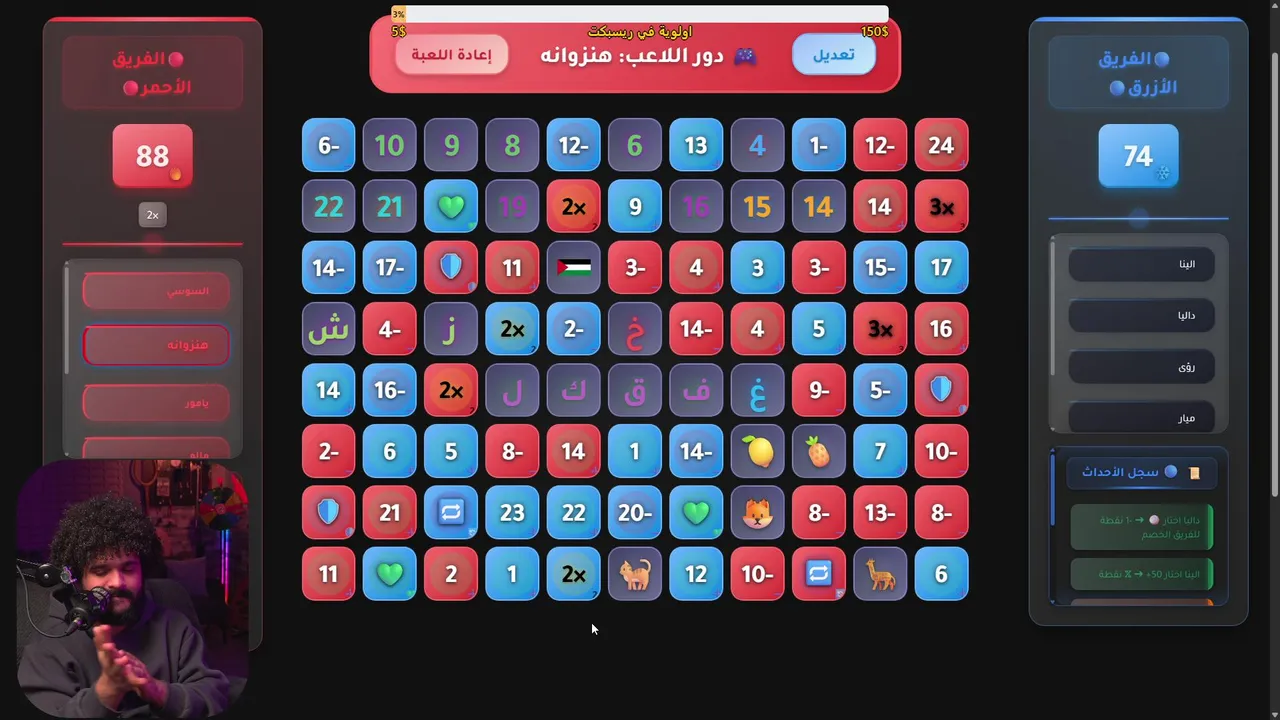Select the orange 15 tile

pyautogui.click(x=757, y=207)
